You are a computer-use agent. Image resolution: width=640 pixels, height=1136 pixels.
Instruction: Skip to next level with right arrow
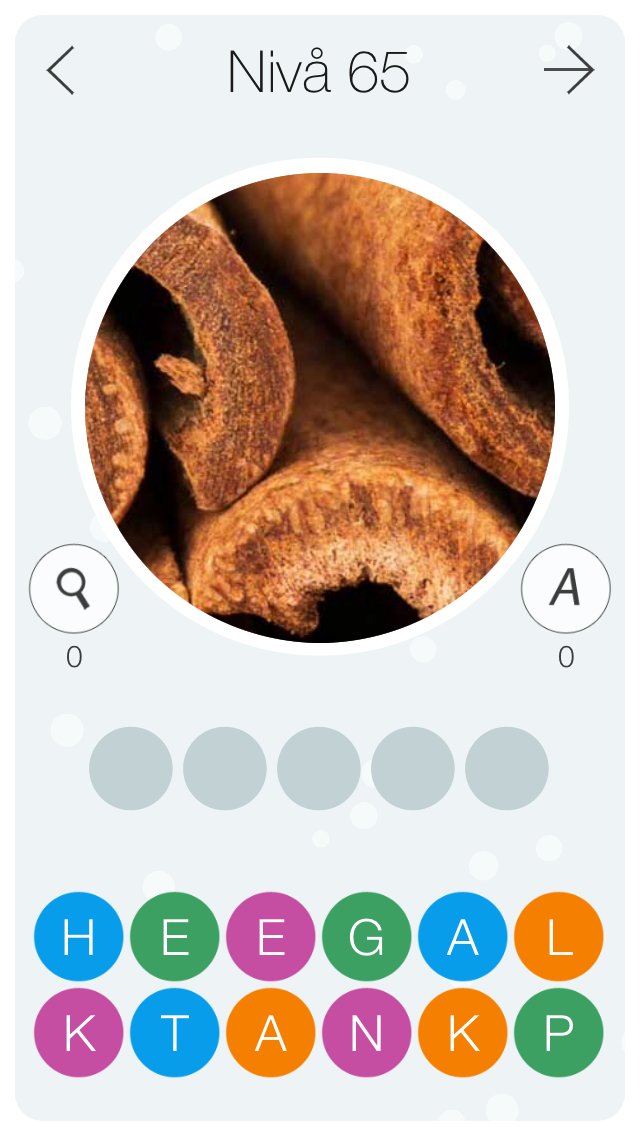click(569, 70)
